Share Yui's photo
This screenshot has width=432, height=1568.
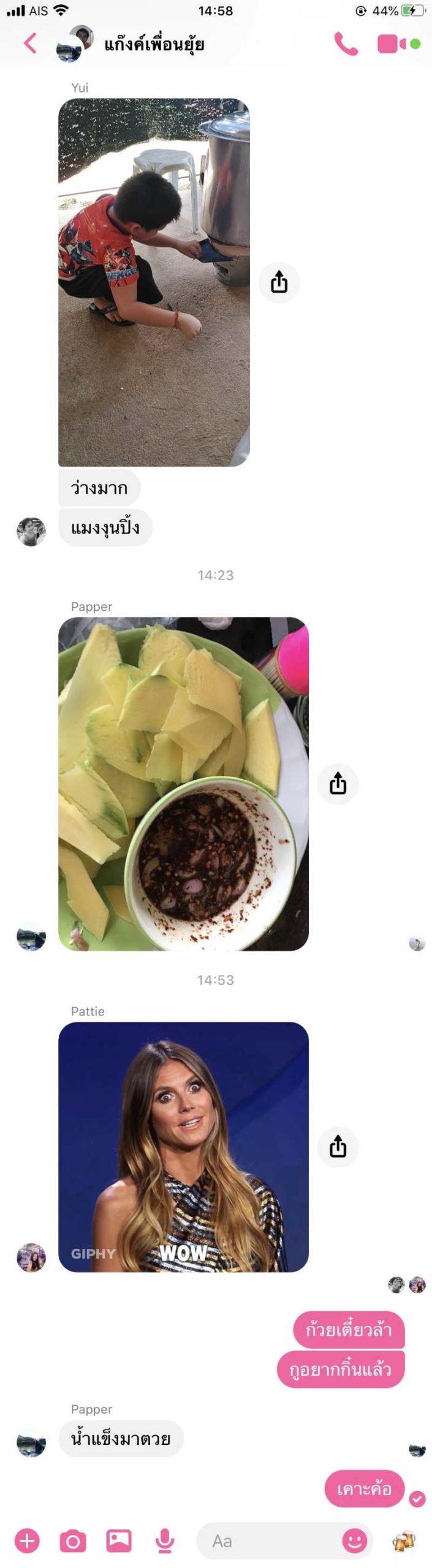pyautogui.click(x=279, y=282)
